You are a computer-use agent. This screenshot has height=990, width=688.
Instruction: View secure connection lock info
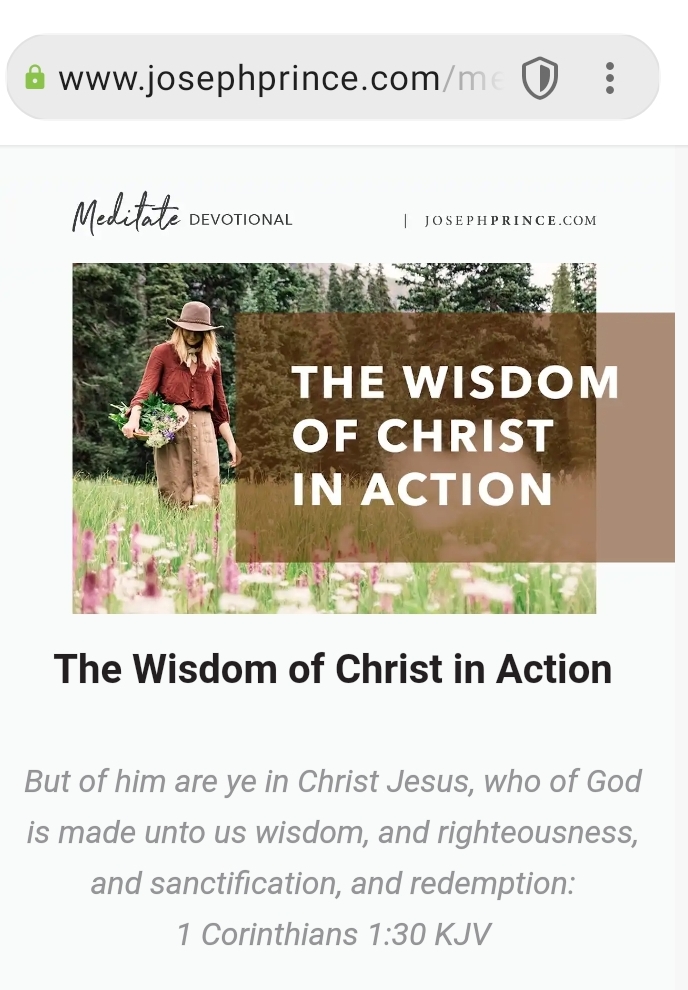pyautogui.click(x=35, y=78)
